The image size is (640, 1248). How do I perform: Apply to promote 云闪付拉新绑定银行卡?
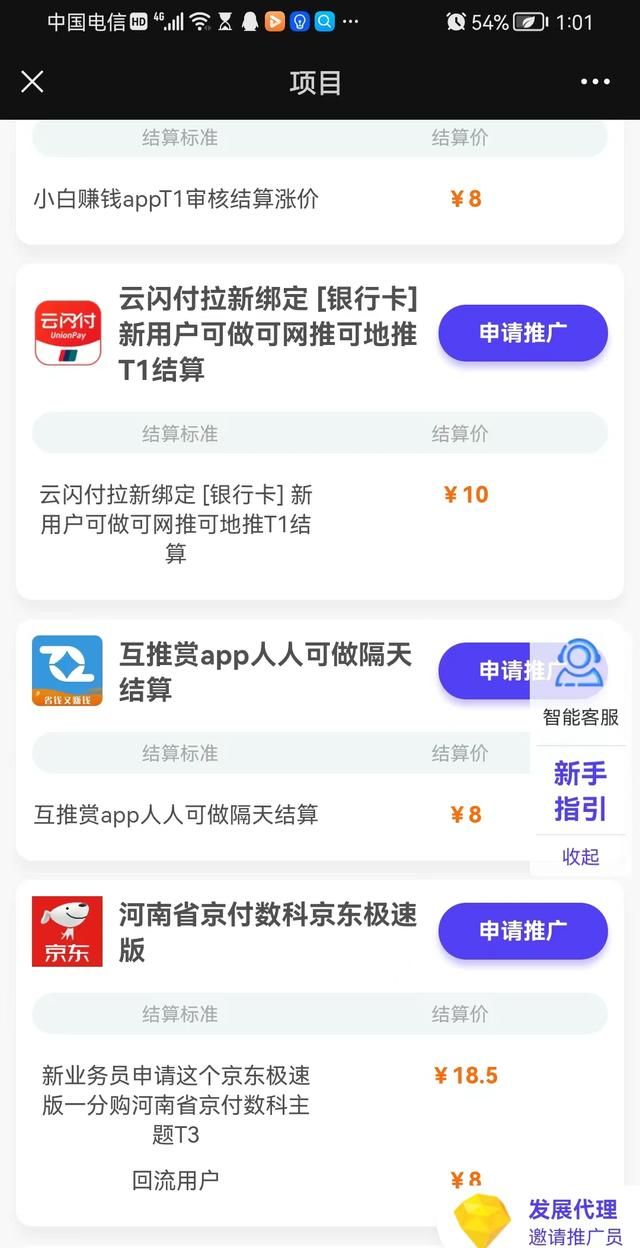pyautogui.click(x=522, y=333)
